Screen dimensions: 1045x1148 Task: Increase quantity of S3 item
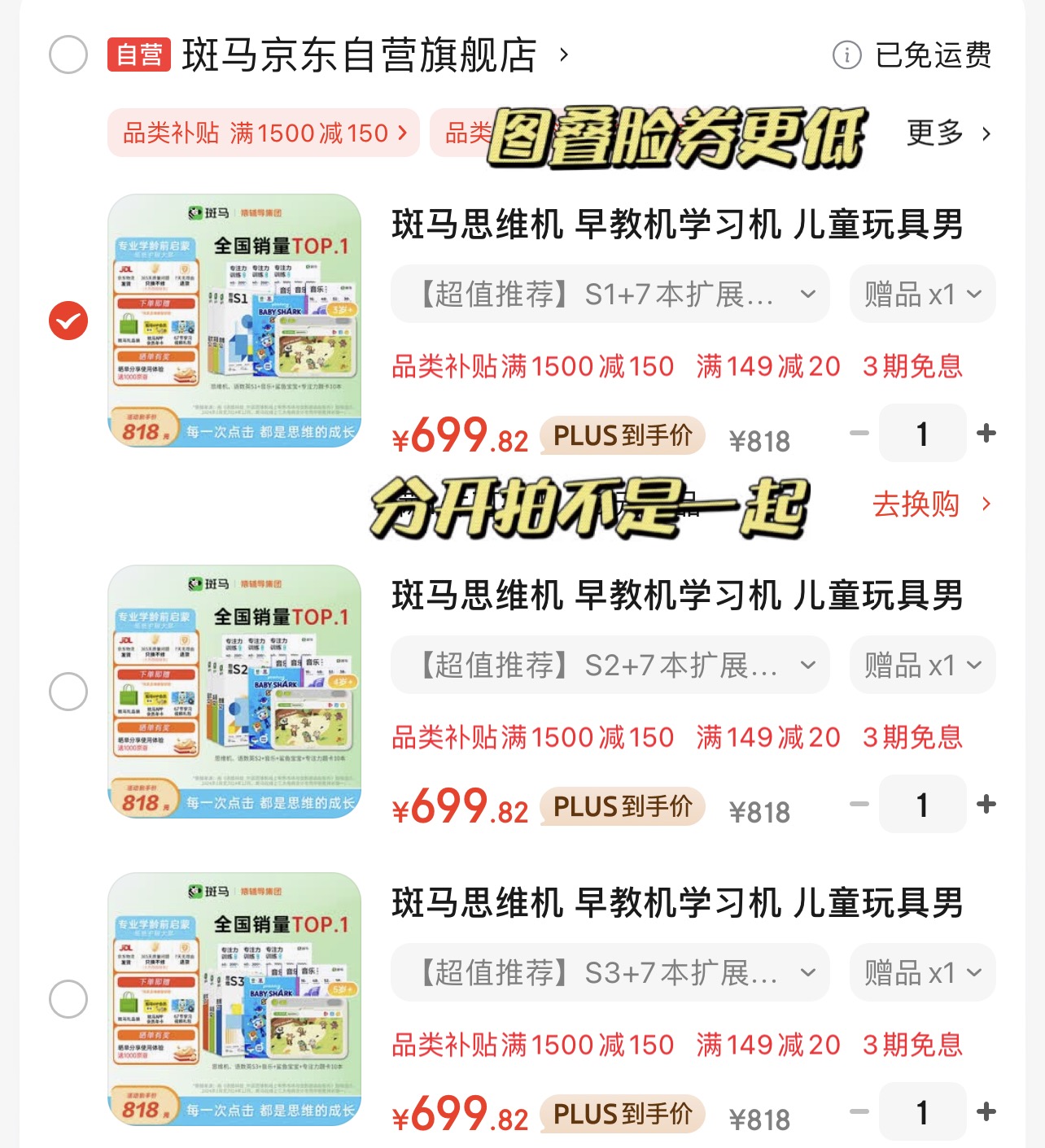click(x=986, y=1111)
